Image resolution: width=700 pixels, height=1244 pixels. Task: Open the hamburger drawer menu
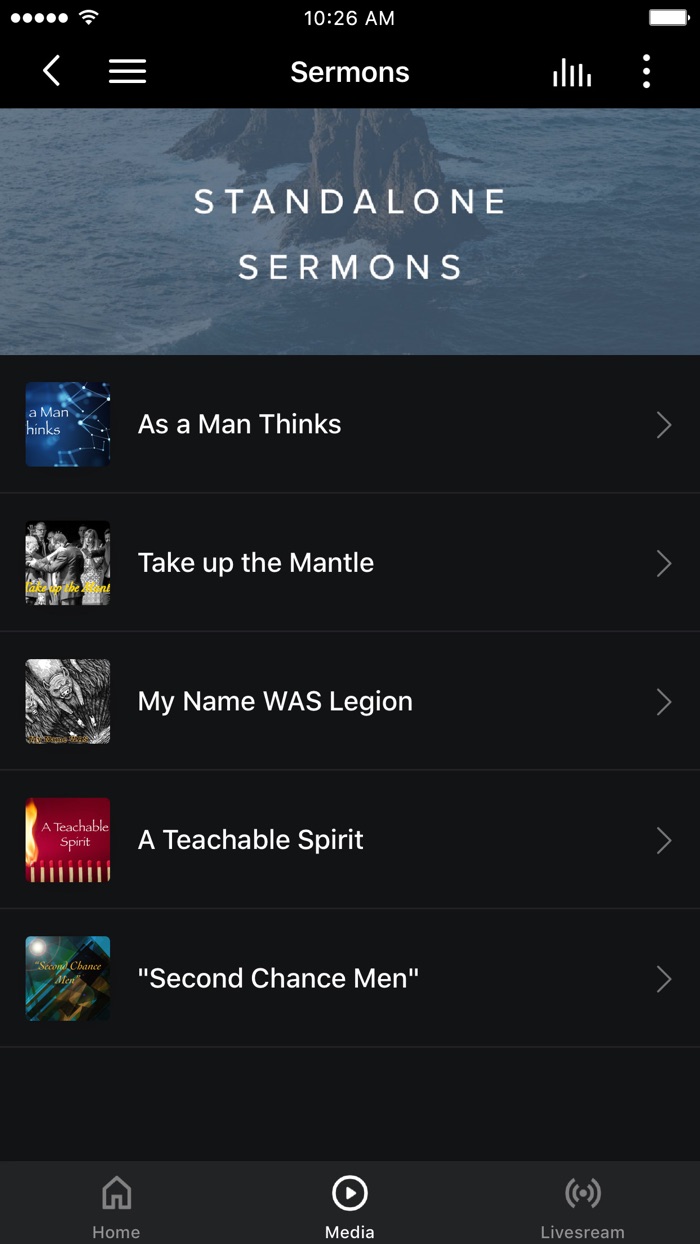[127, 71]
